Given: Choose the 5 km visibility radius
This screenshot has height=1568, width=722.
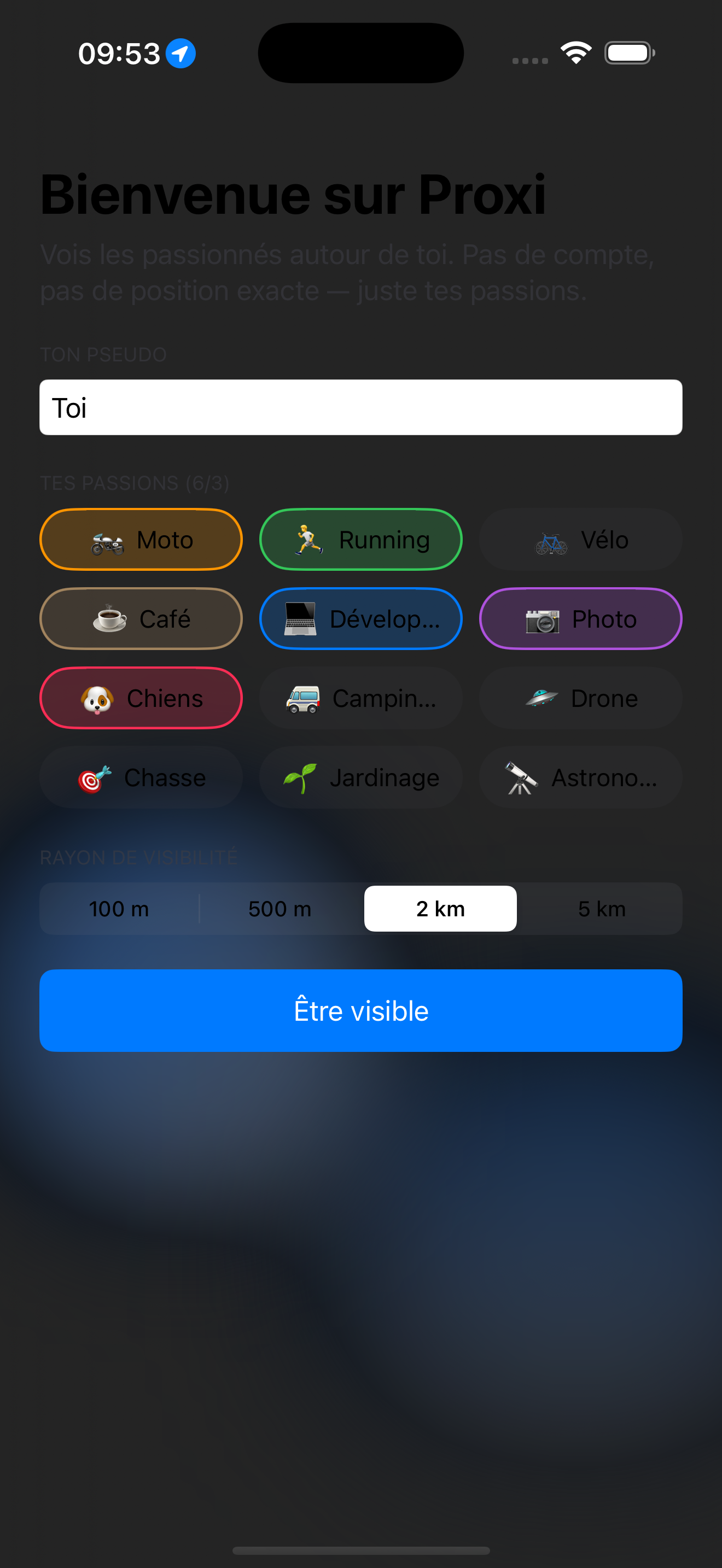Looking at the screenshot, I should [x=602, y=909].
